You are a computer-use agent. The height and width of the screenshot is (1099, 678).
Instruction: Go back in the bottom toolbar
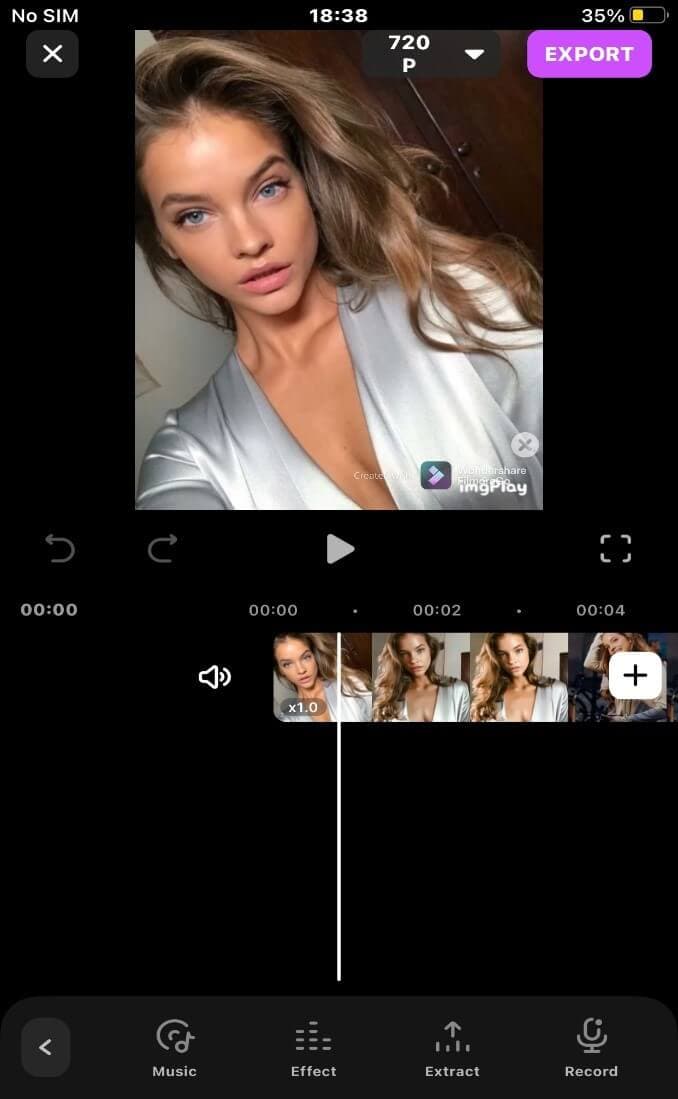[45, 1047]
